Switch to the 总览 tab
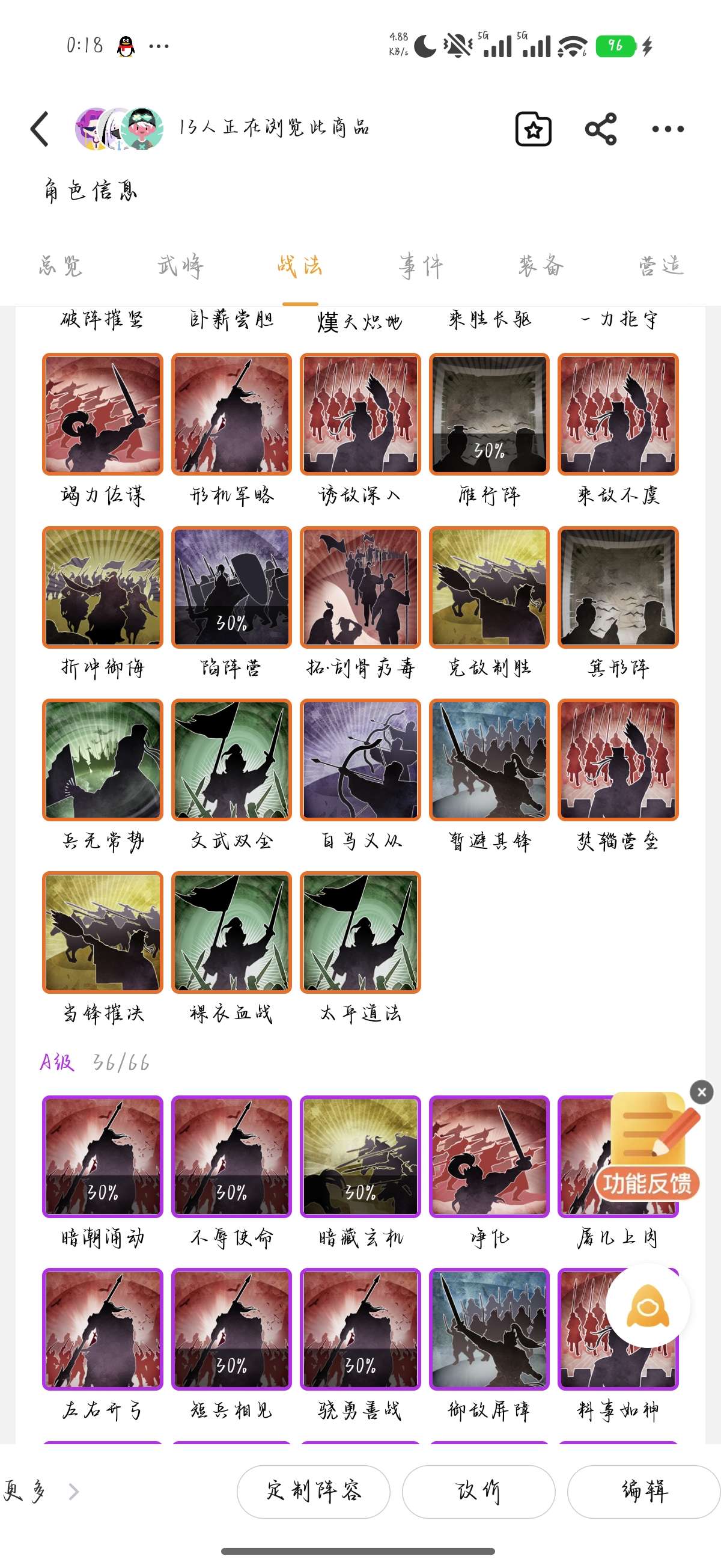721x1568 pixels. 60,266
